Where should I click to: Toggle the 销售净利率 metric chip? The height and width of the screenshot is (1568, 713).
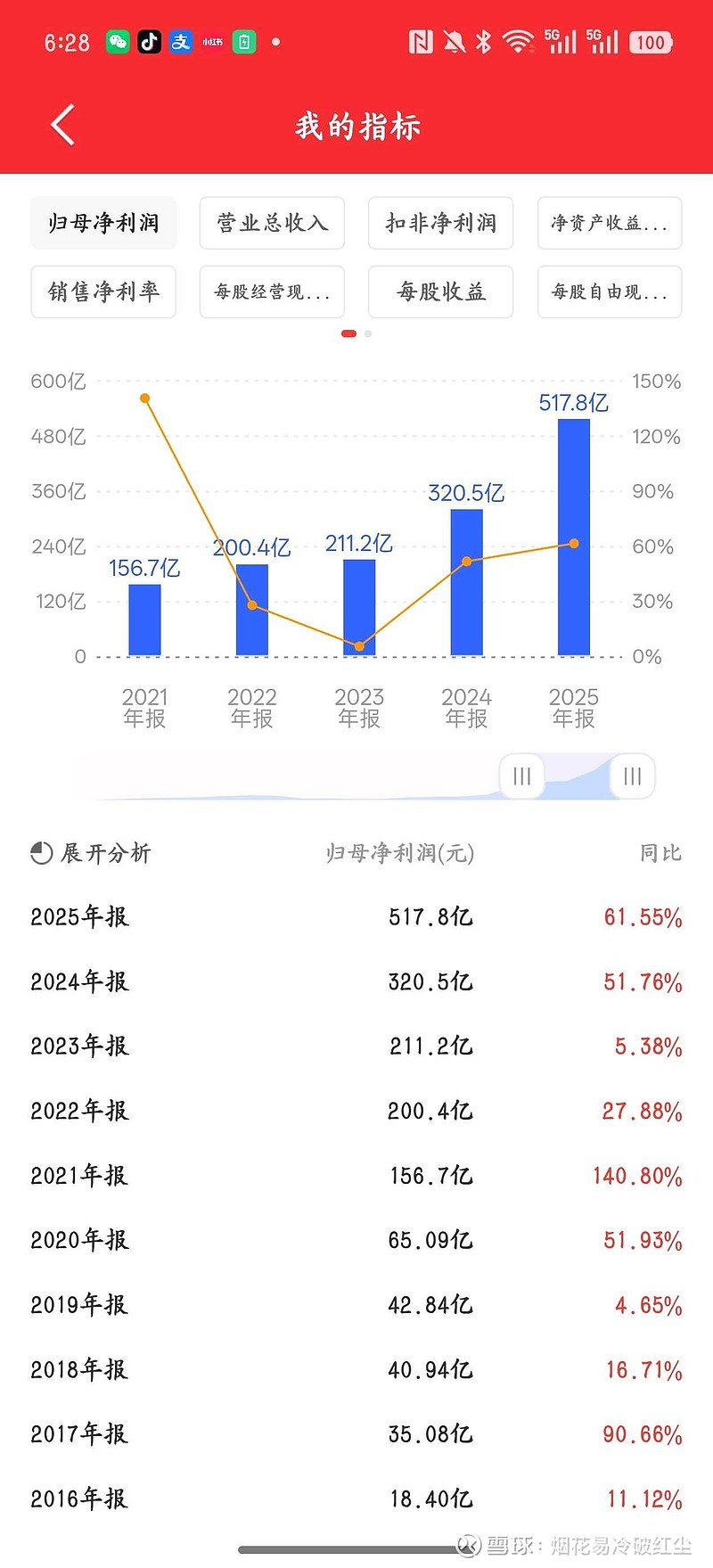click(103, 292)
